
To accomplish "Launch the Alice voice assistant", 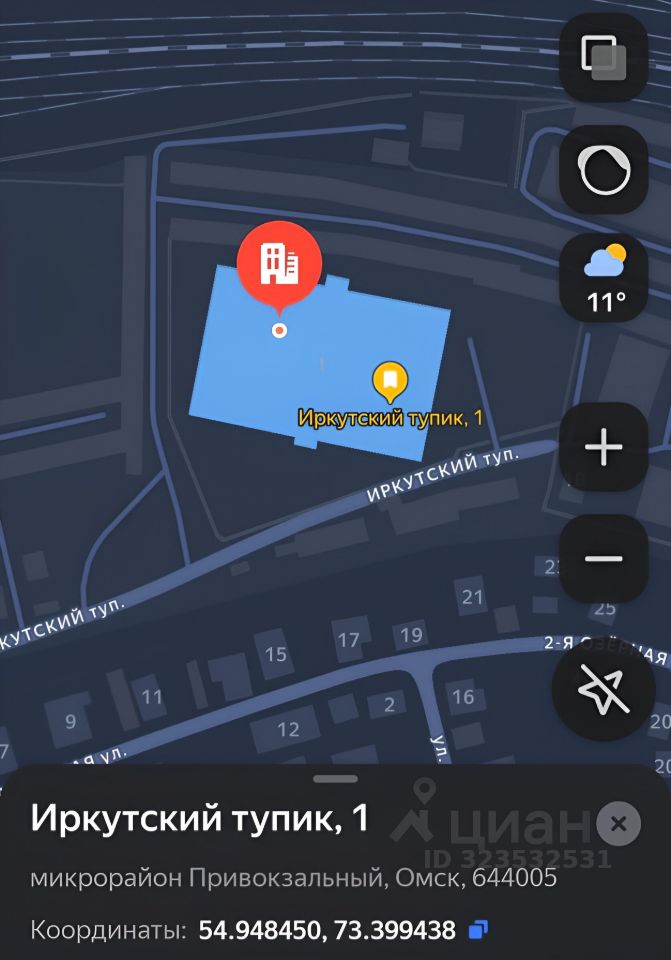I will (603, 170).
